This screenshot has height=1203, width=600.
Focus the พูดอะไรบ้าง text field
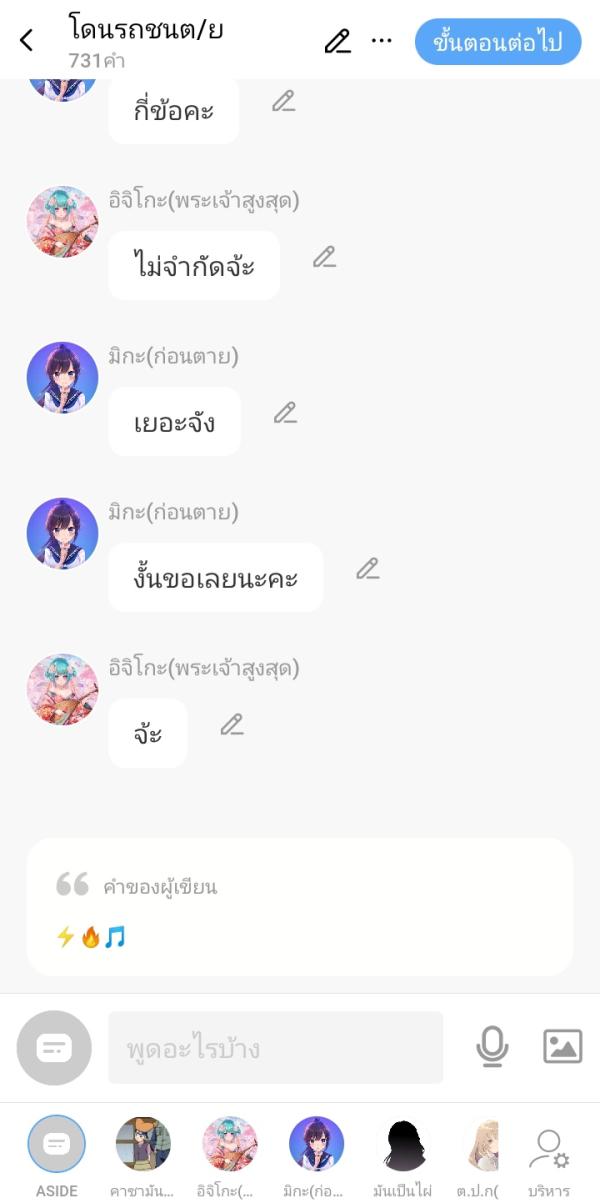click(275, 1048)
